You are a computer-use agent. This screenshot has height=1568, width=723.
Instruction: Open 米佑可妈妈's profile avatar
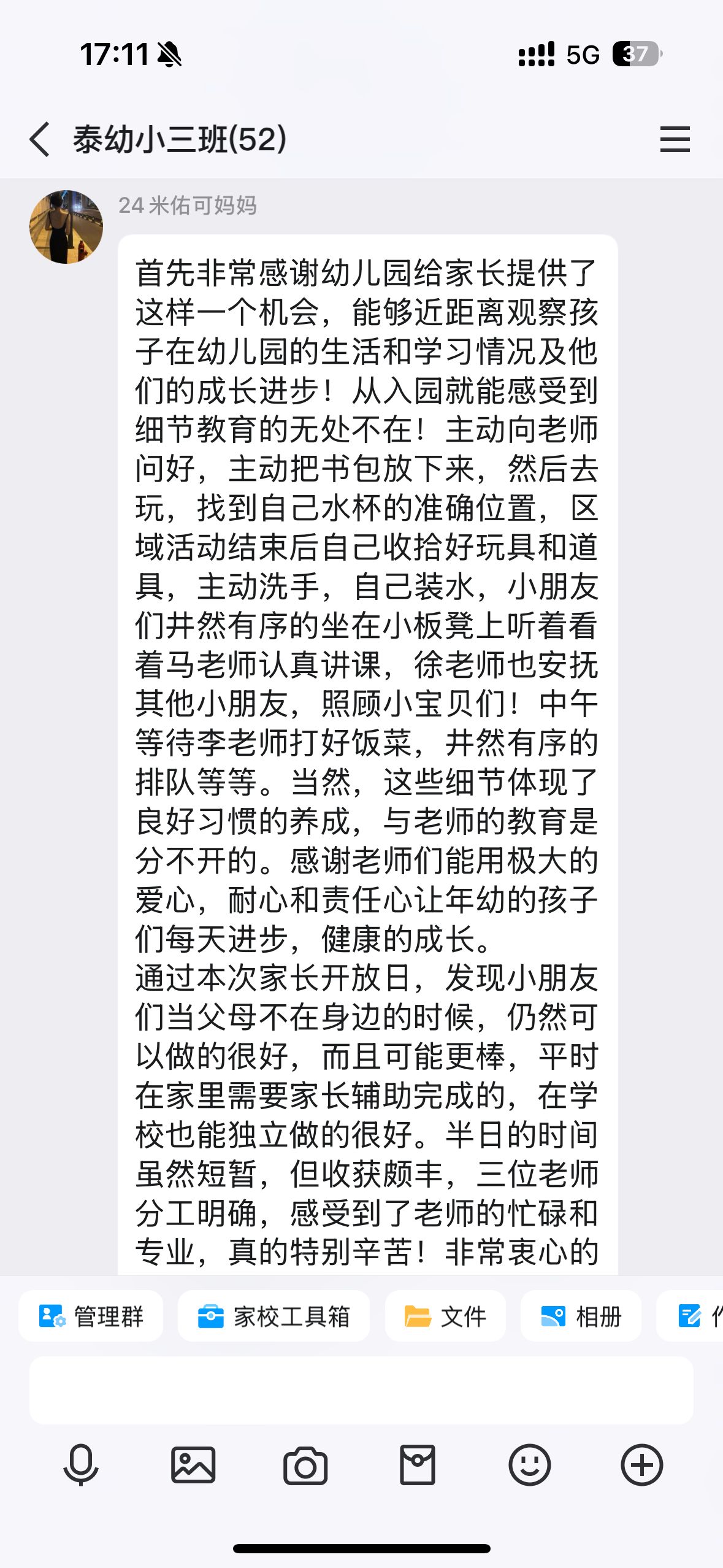click(x=66, y=227)
